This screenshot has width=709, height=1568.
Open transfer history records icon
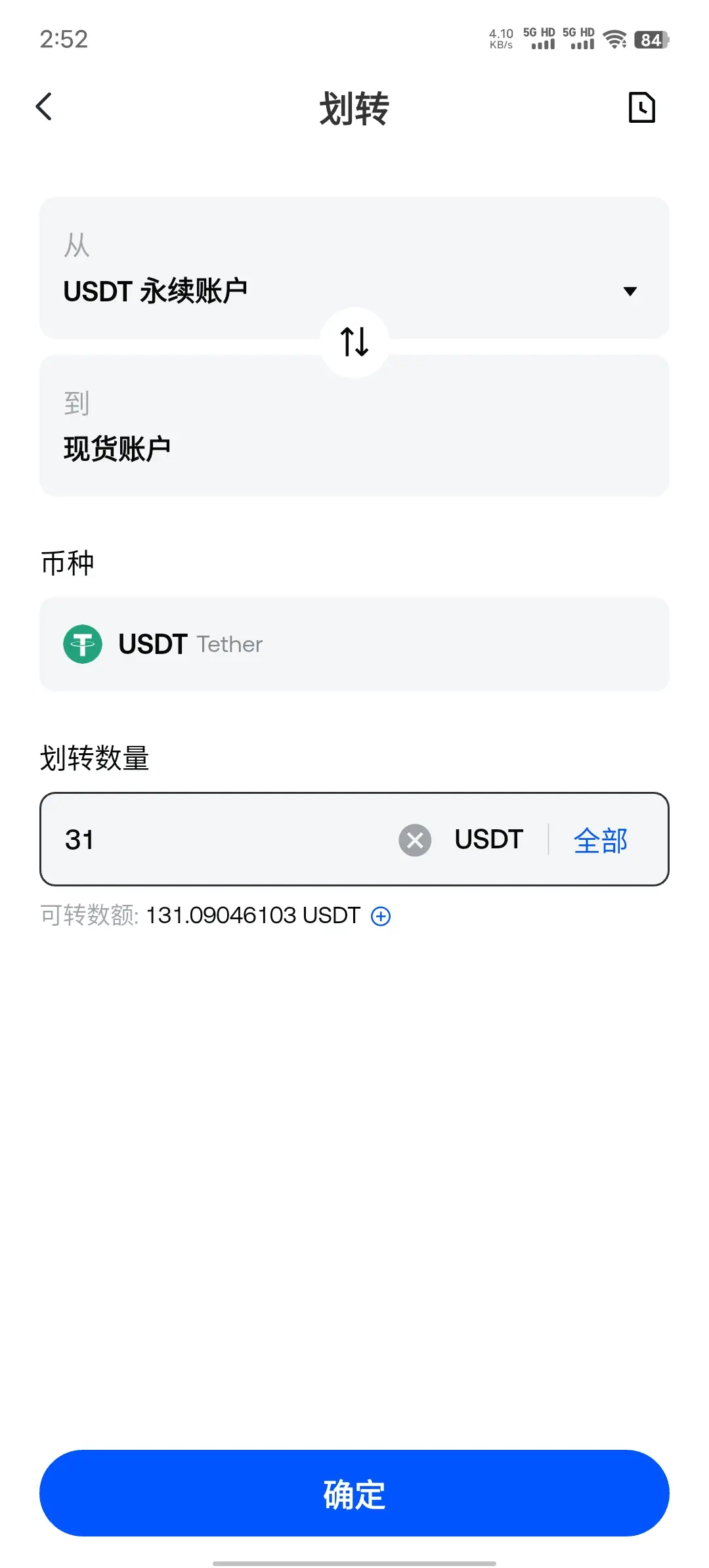(x=641, y=108)
